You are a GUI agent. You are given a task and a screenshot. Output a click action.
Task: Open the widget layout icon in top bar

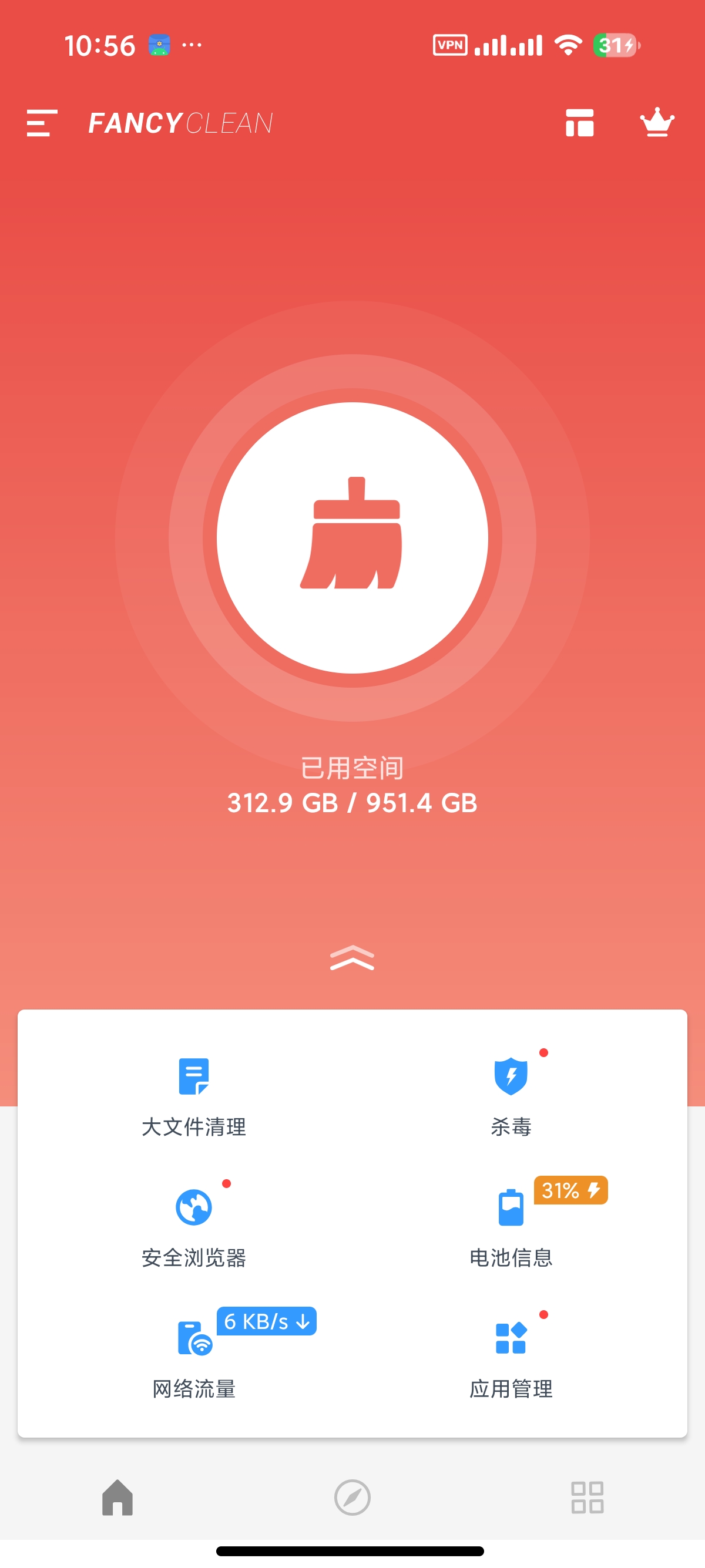pos(580,122)
